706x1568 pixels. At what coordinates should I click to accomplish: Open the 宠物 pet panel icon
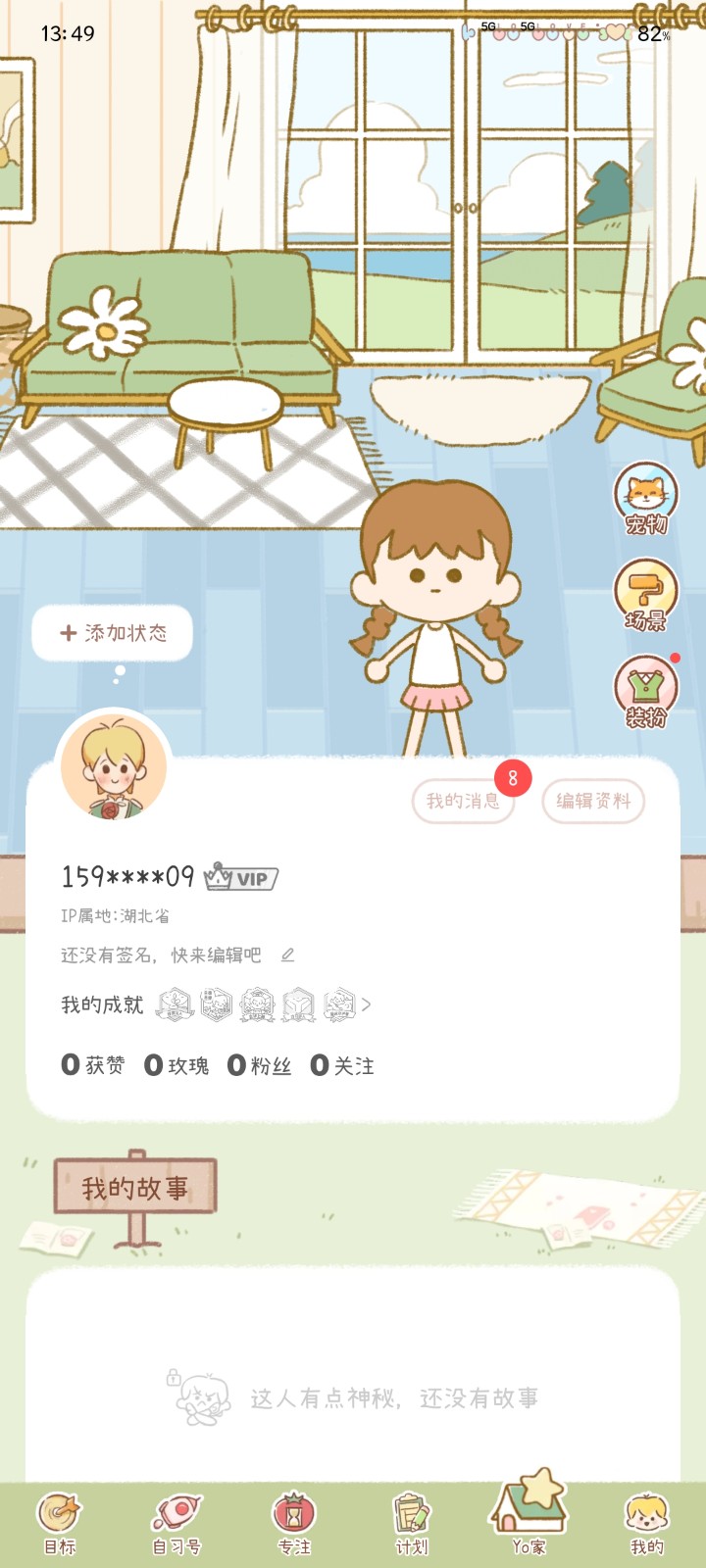[x=646, y=495]
